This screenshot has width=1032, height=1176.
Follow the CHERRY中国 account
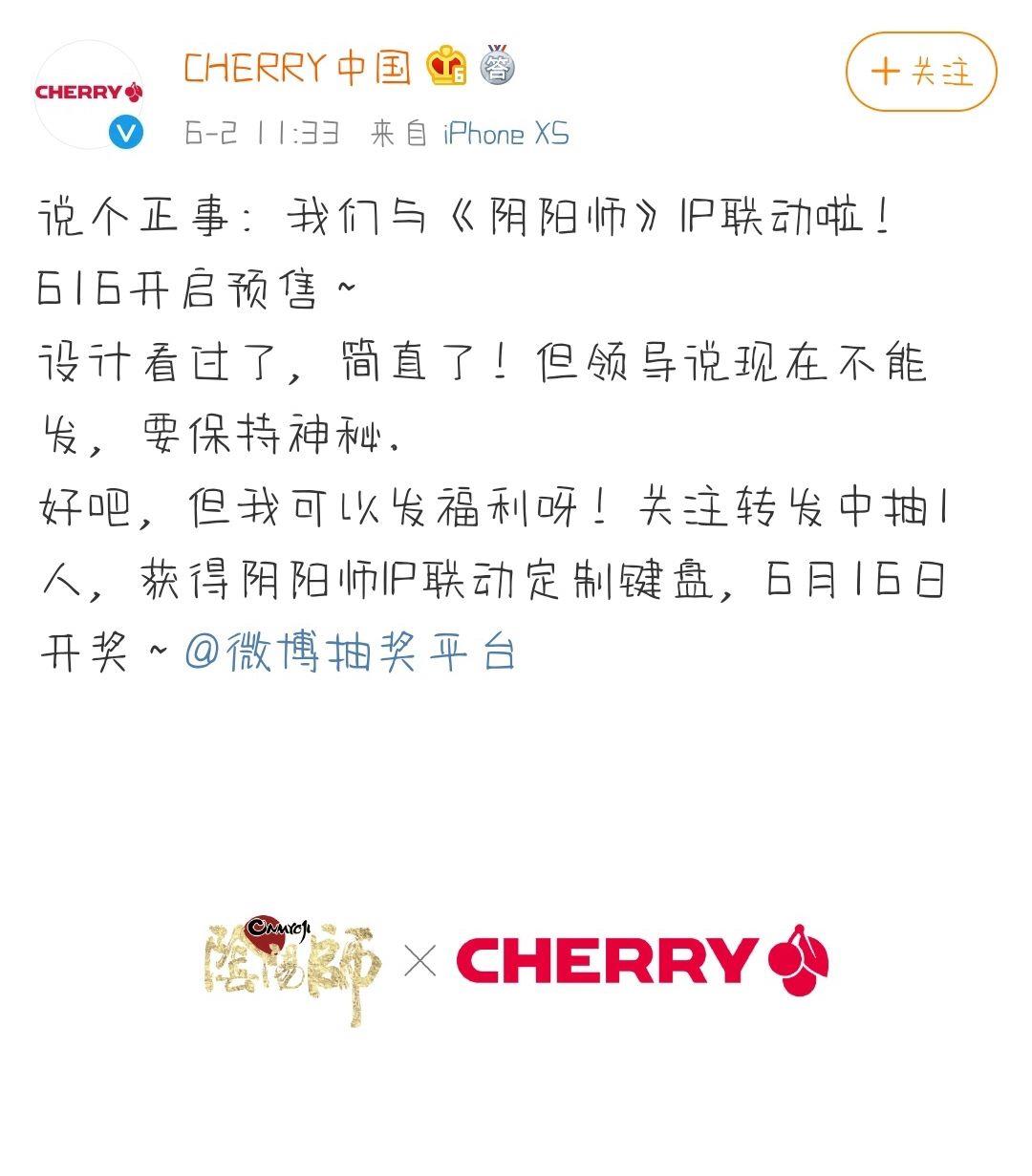click(x=921, y=72)
